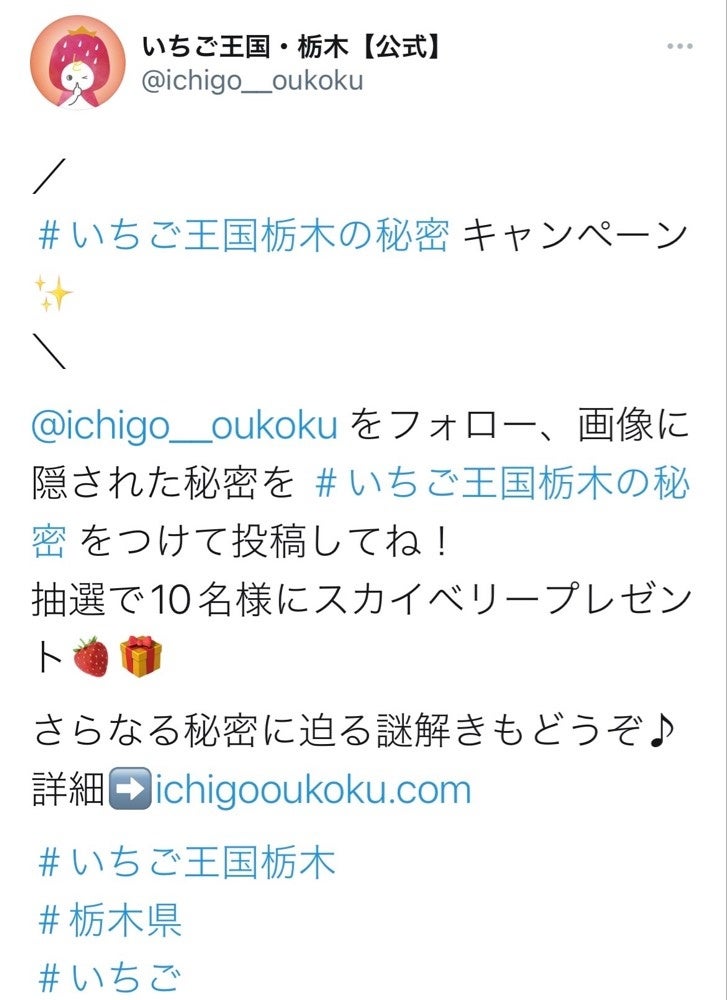Tap the @ichigo__oukoku mention before をフォロー

tap(185, 425)
